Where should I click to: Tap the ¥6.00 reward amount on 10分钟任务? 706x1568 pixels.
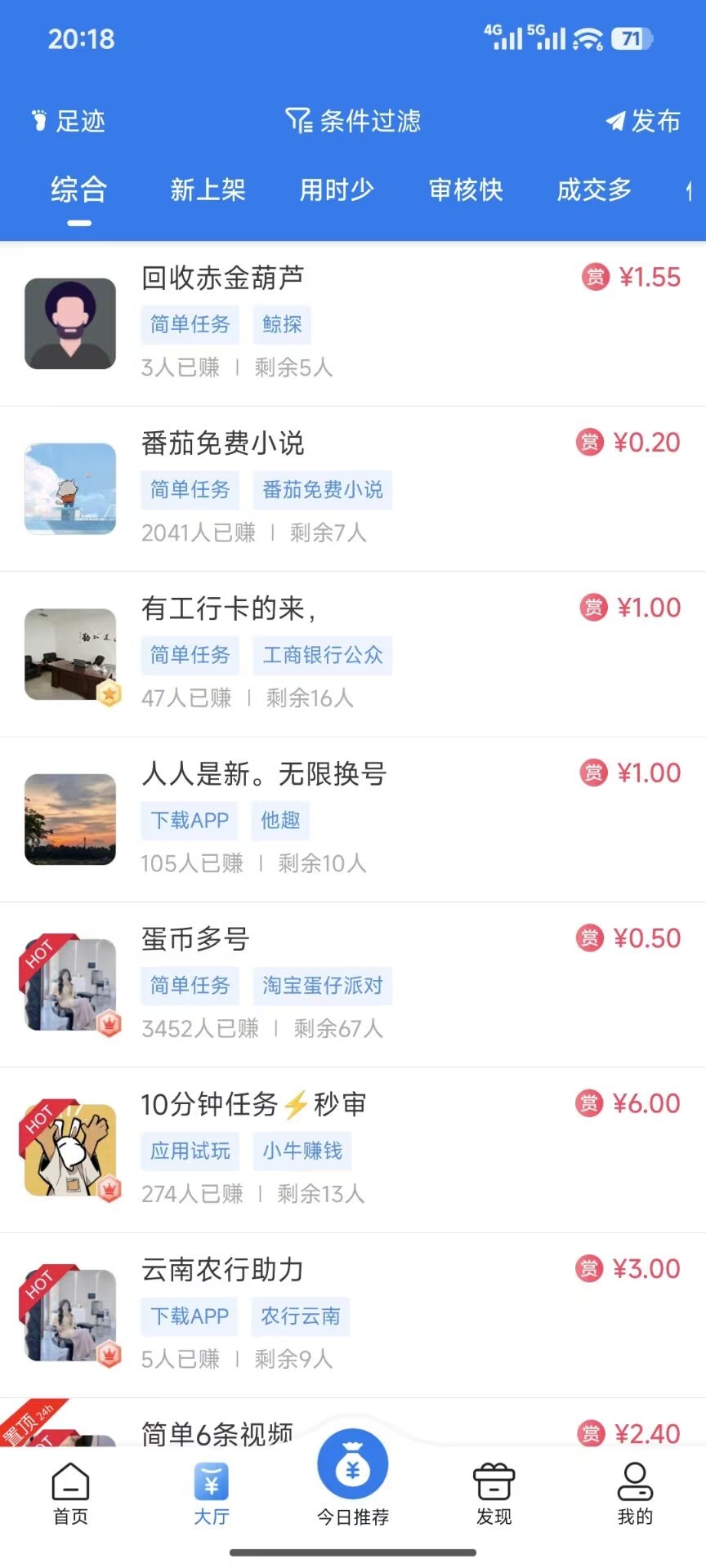(647, 1102)
